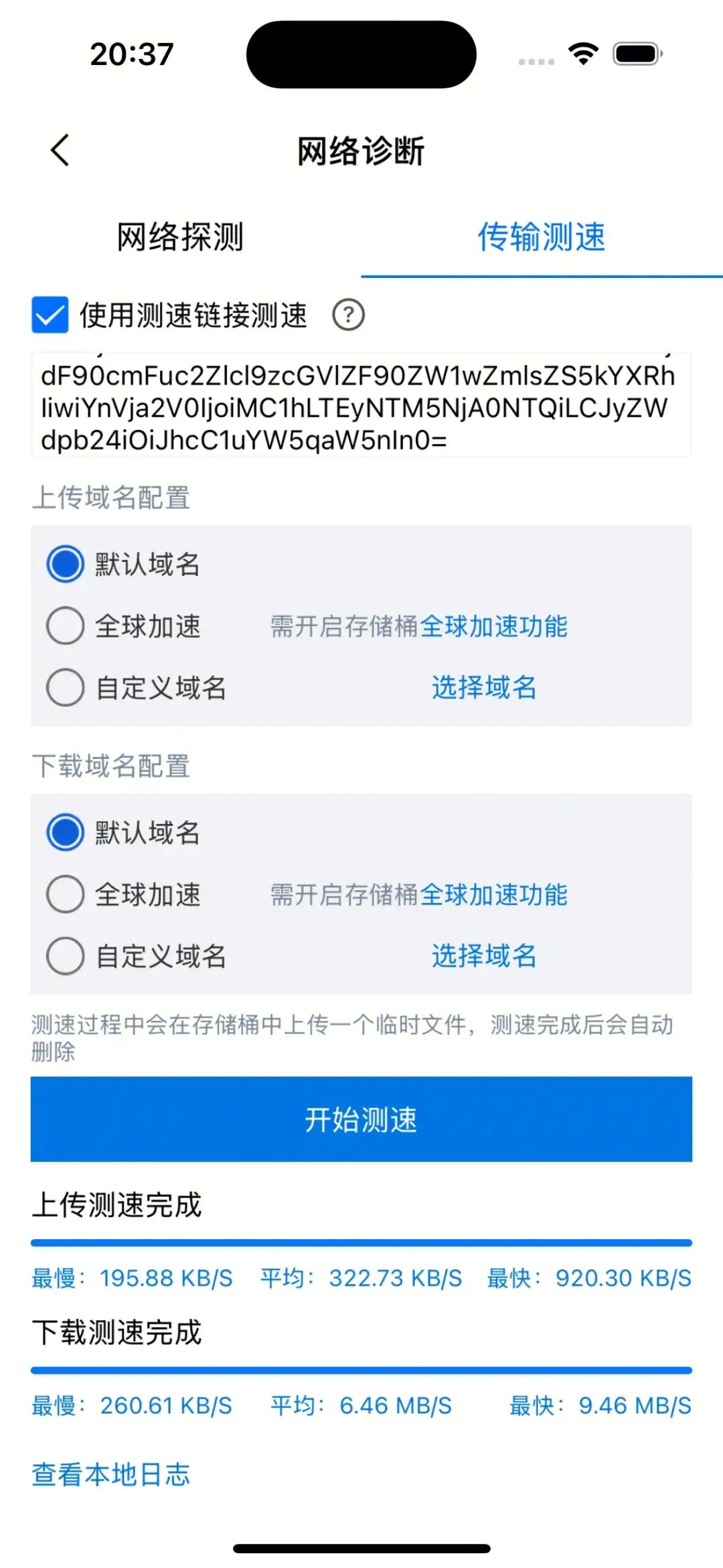The image size is (723, 1568).
Task: Switch to the 网络探测 tab
Action: pyautogui.click(x=180, y=236)
